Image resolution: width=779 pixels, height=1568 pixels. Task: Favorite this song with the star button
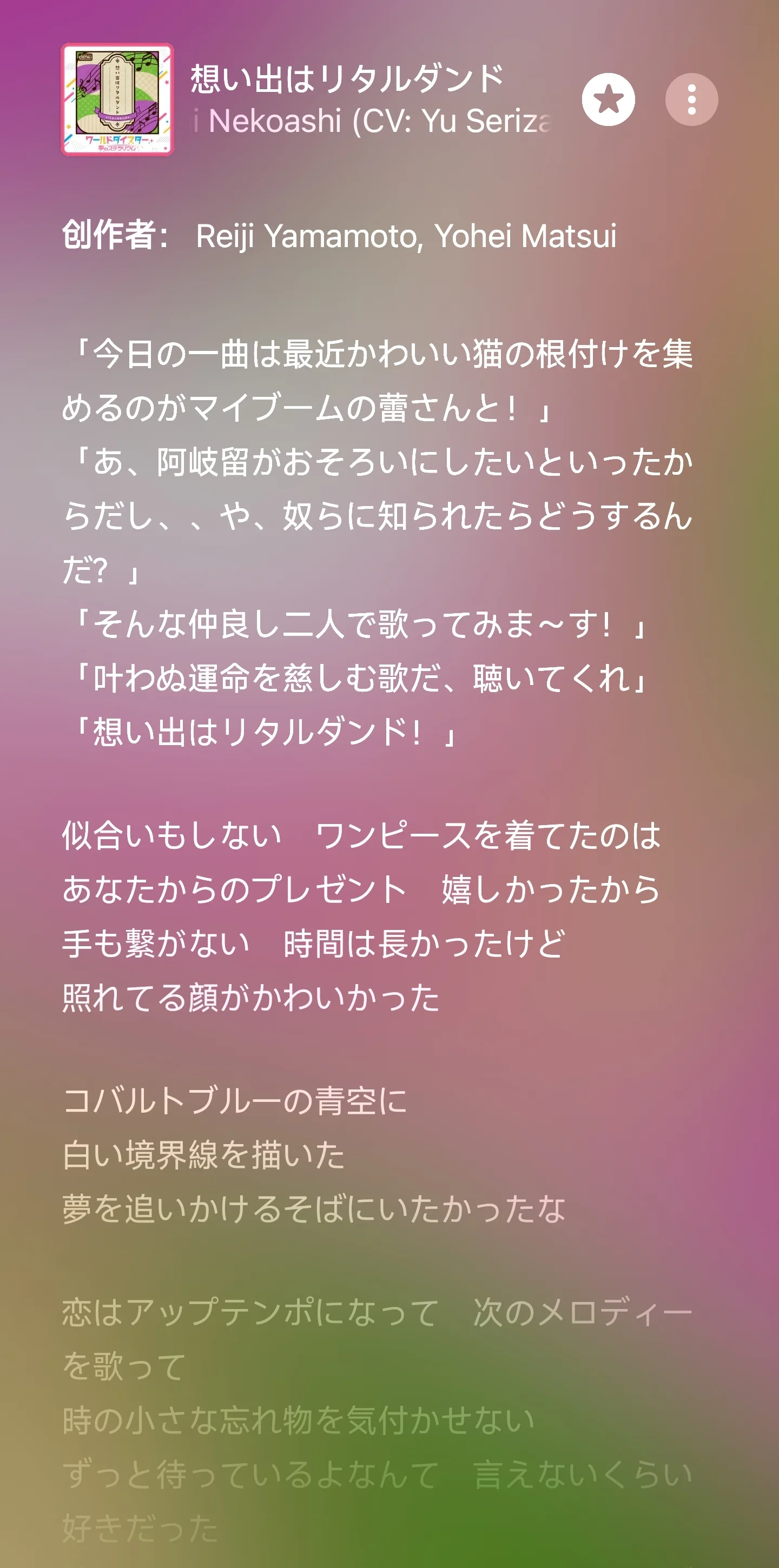pyautogui.click(x=608, y=99)
